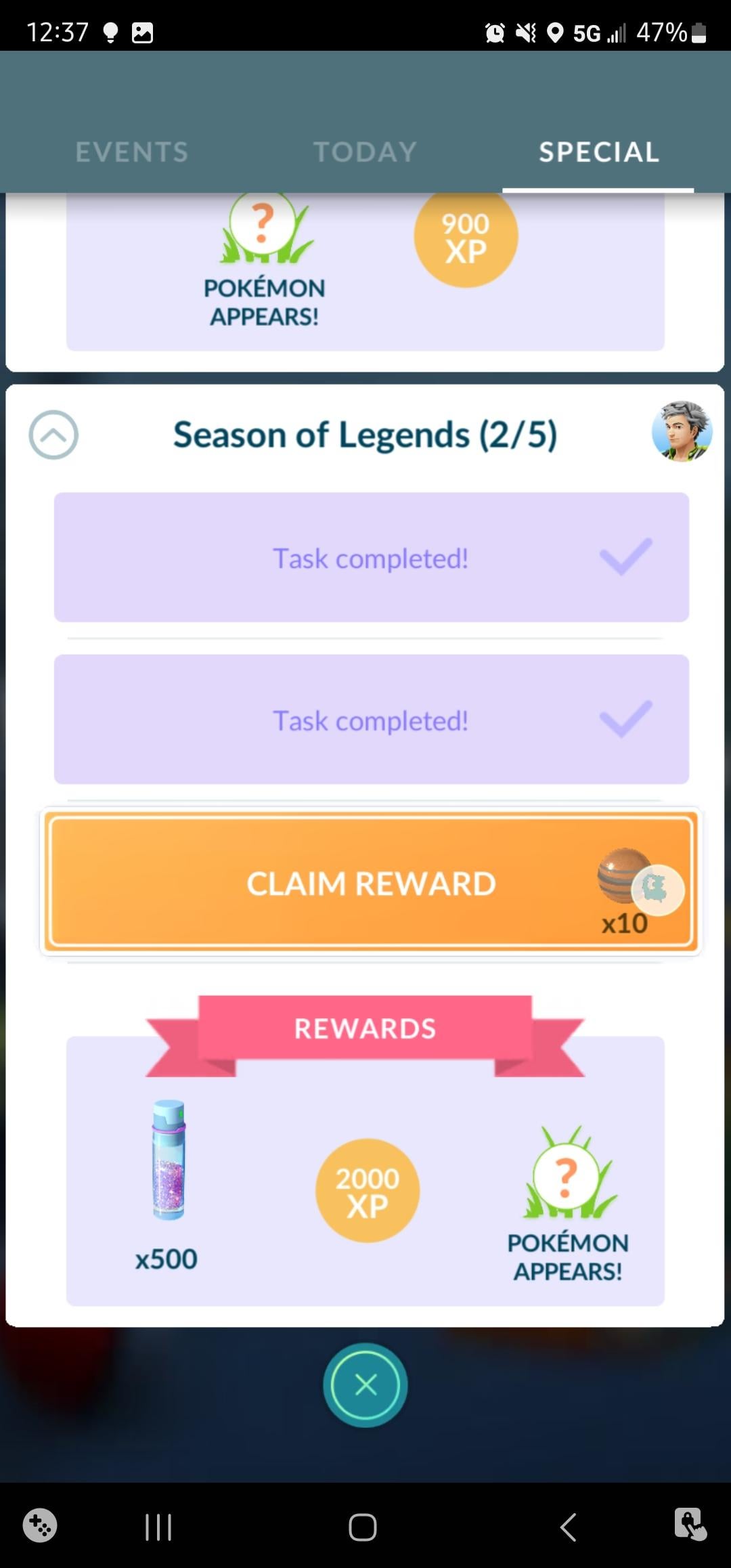This screenshot has width=731, height=1568.
Task: Switch to the Events tab
Action: pos(132,152)
